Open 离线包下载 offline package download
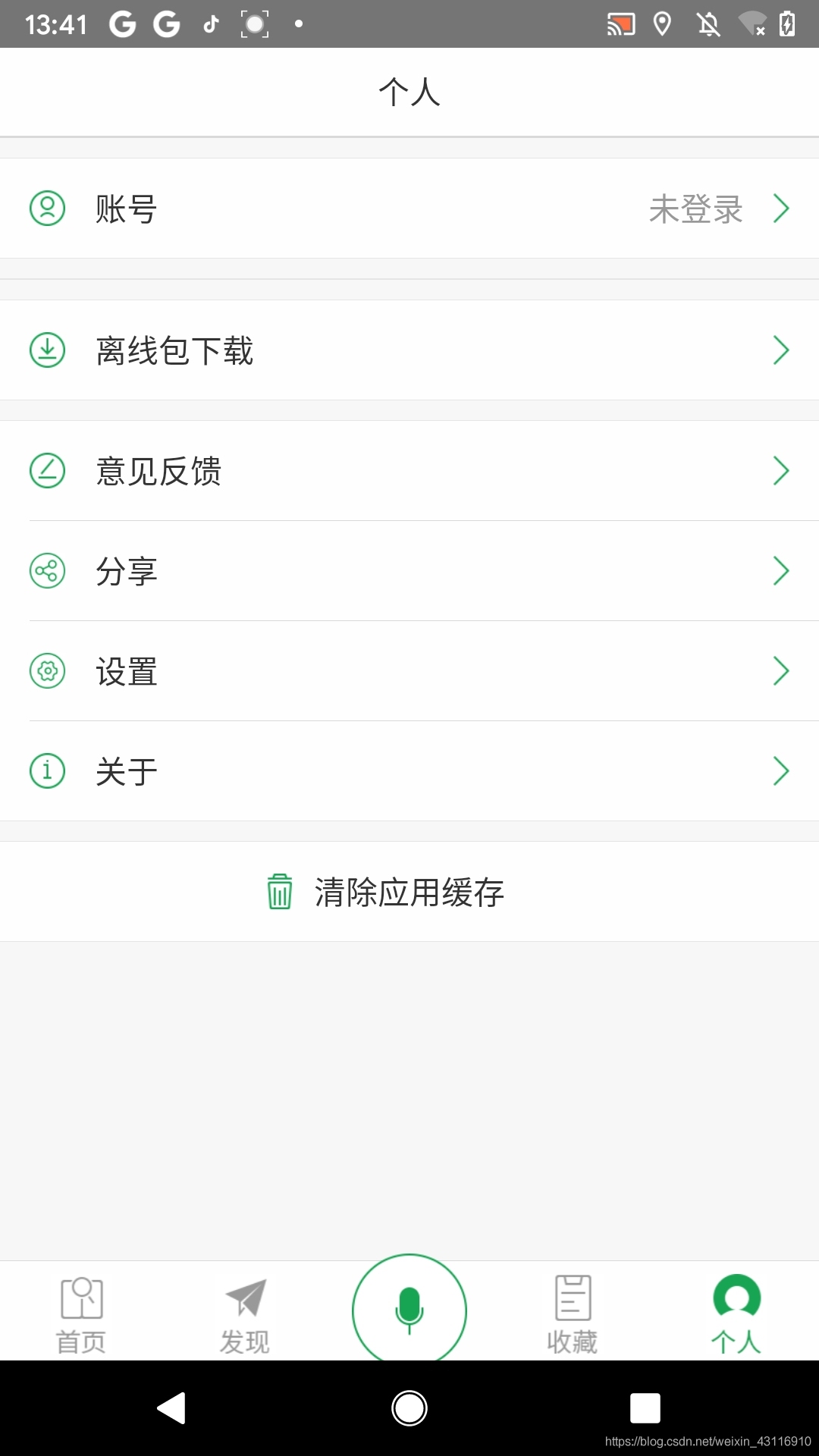Image resolution: width=819 pixels, height=1456 pixels. [409, 350]
